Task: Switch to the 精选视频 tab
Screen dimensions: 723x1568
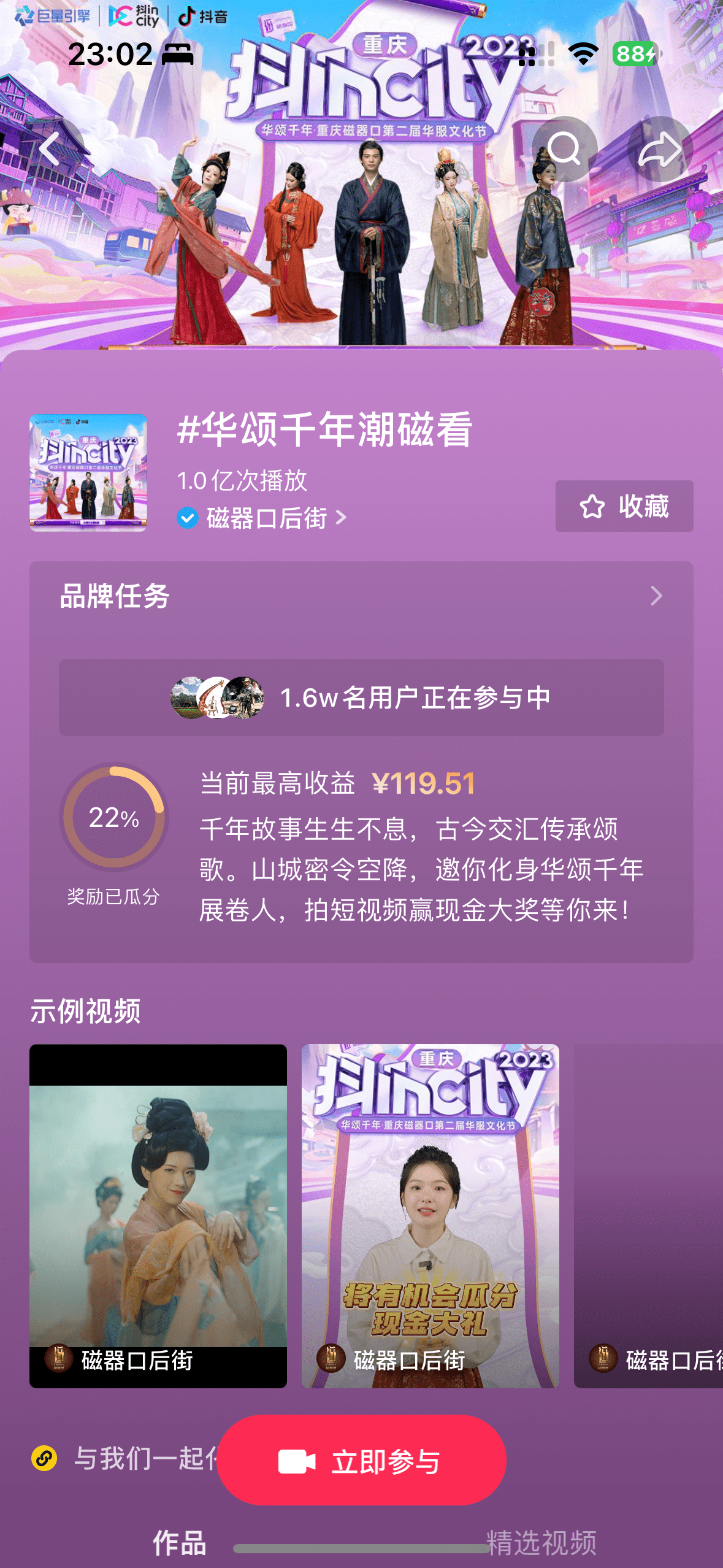Action: coord(541,1542)
